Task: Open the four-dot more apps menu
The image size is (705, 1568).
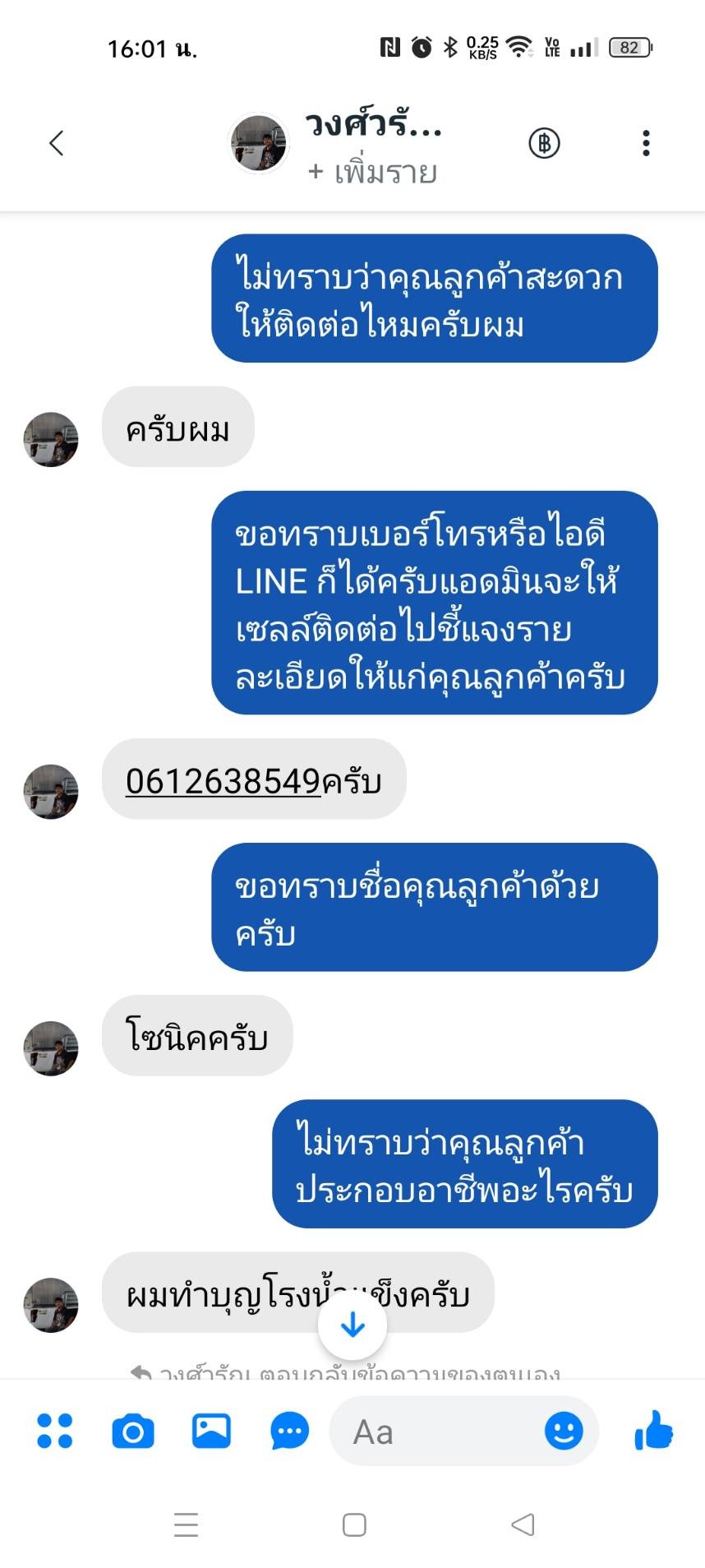Action: pyautogui.click(x=55, y=1431)
